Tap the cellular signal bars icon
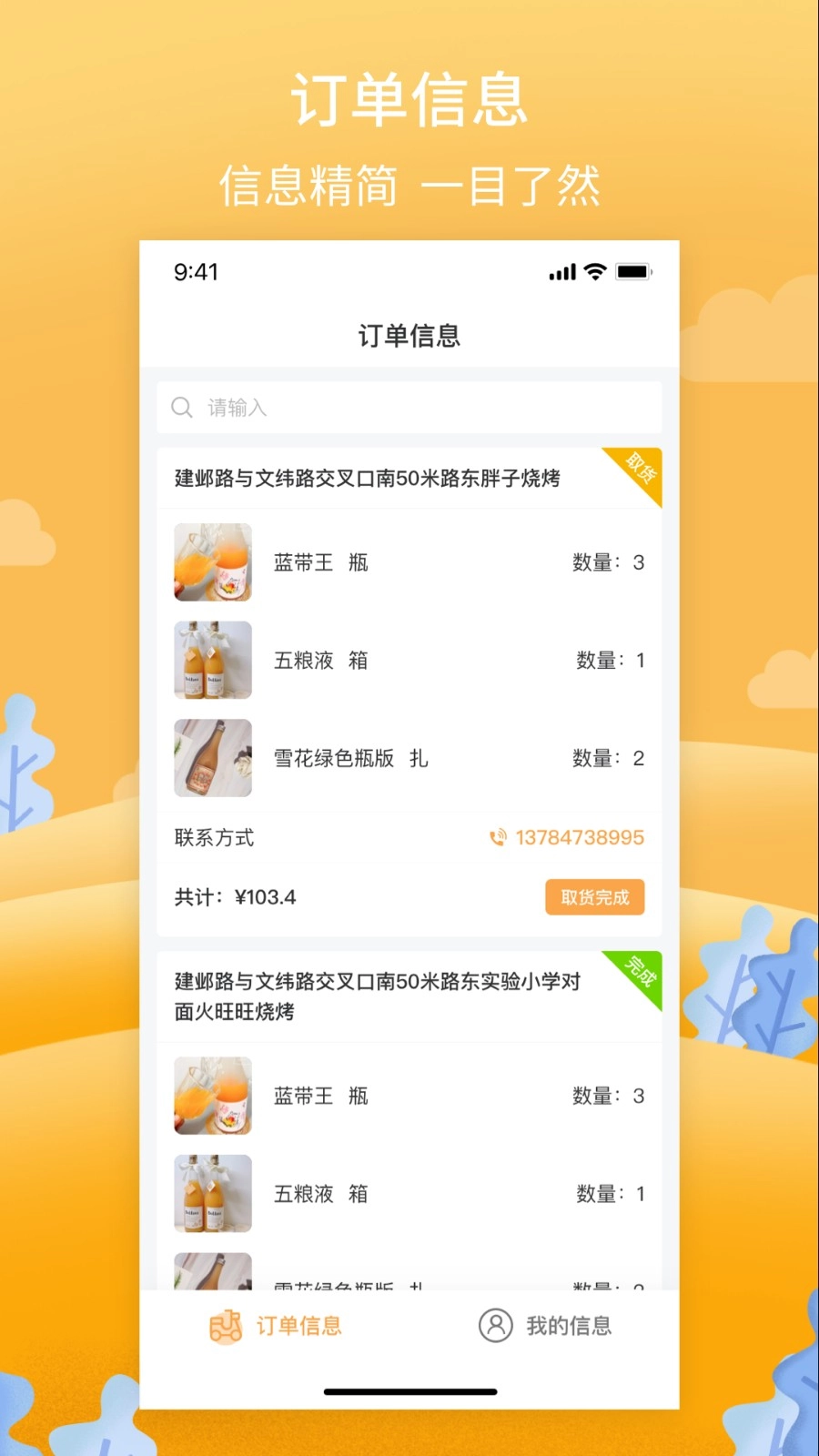Screen dimensions: 819x1456 [x=560, y=270]
